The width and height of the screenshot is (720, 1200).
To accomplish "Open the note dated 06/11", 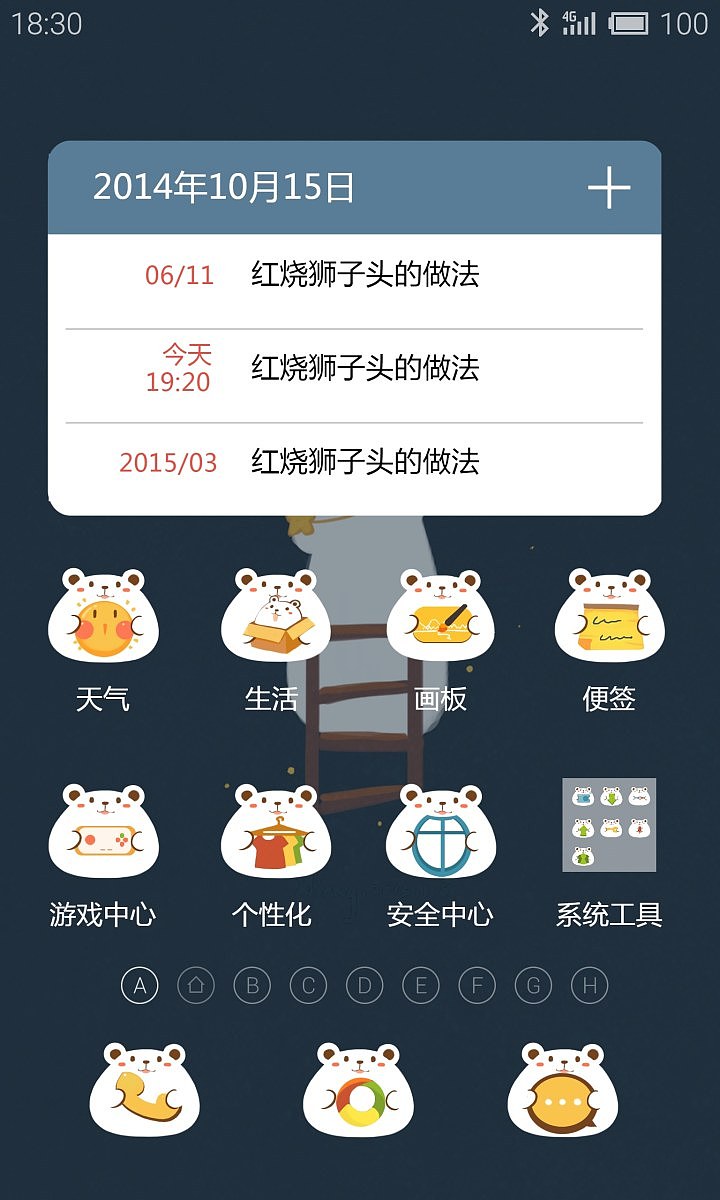I will [x=364, y=275].
